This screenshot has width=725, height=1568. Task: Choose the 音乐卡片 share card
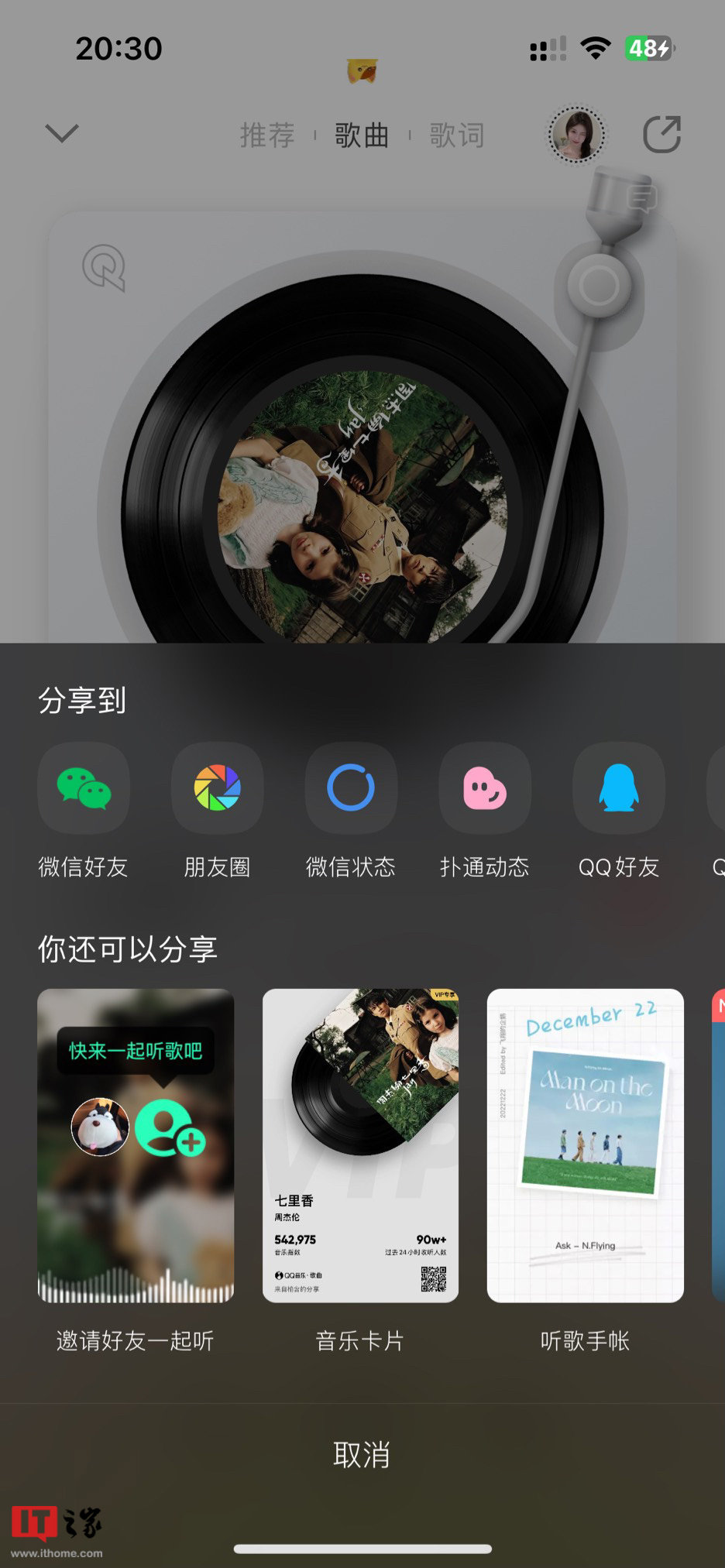point(360,1145)
